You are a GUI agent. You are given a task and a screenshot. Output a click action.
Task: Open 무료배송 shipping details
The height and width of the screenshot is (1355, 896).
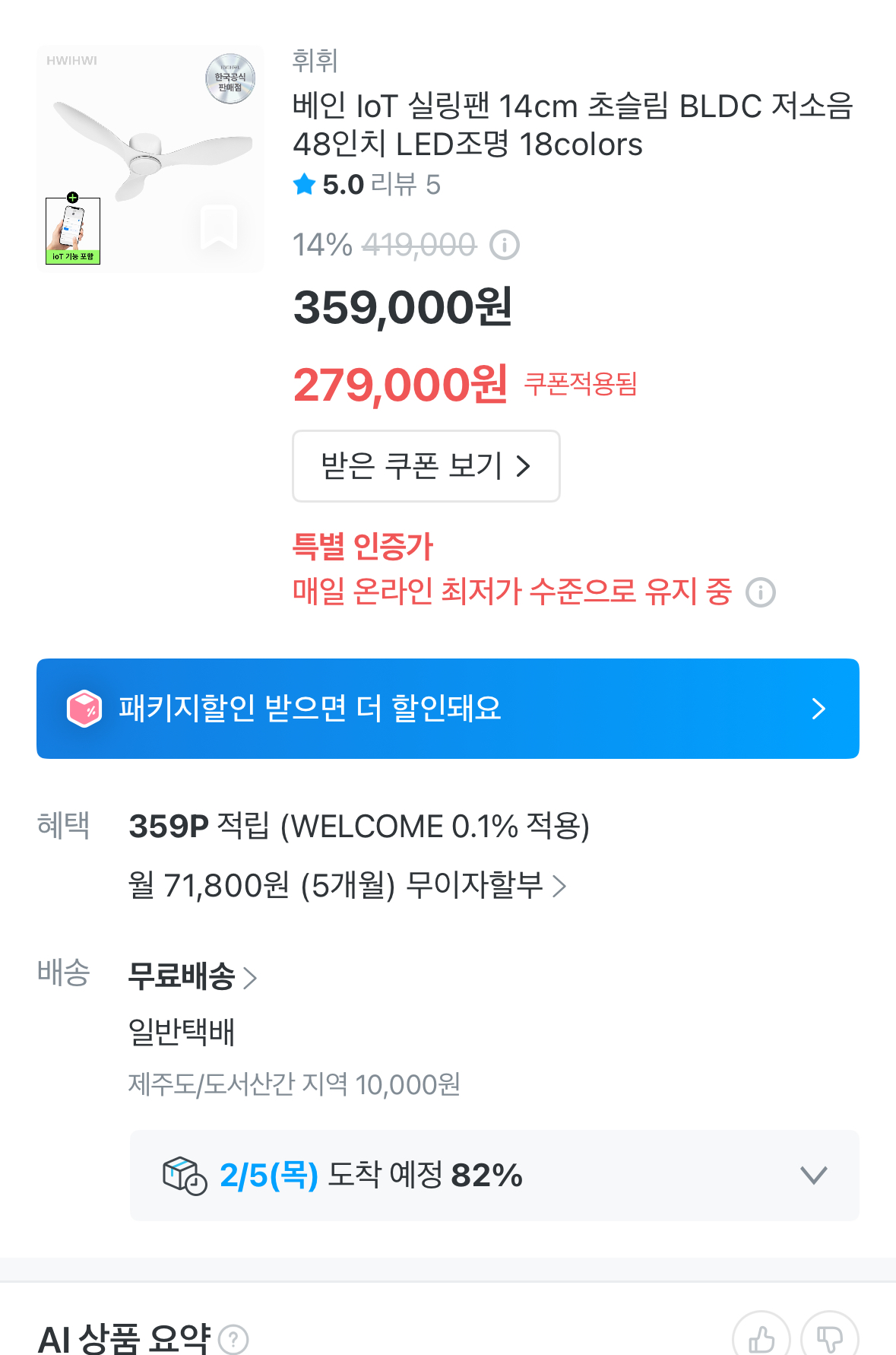coord(192,976)
